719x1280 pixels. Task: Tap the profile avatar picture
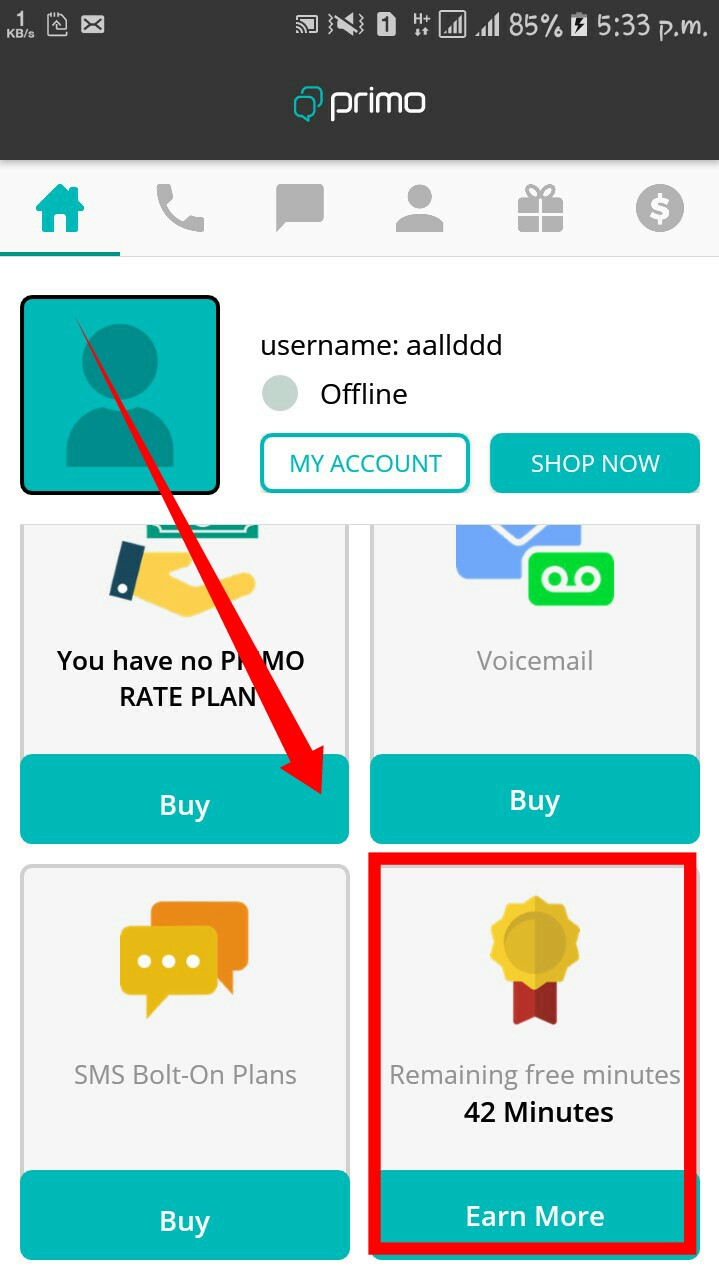(x=120, y=395)
